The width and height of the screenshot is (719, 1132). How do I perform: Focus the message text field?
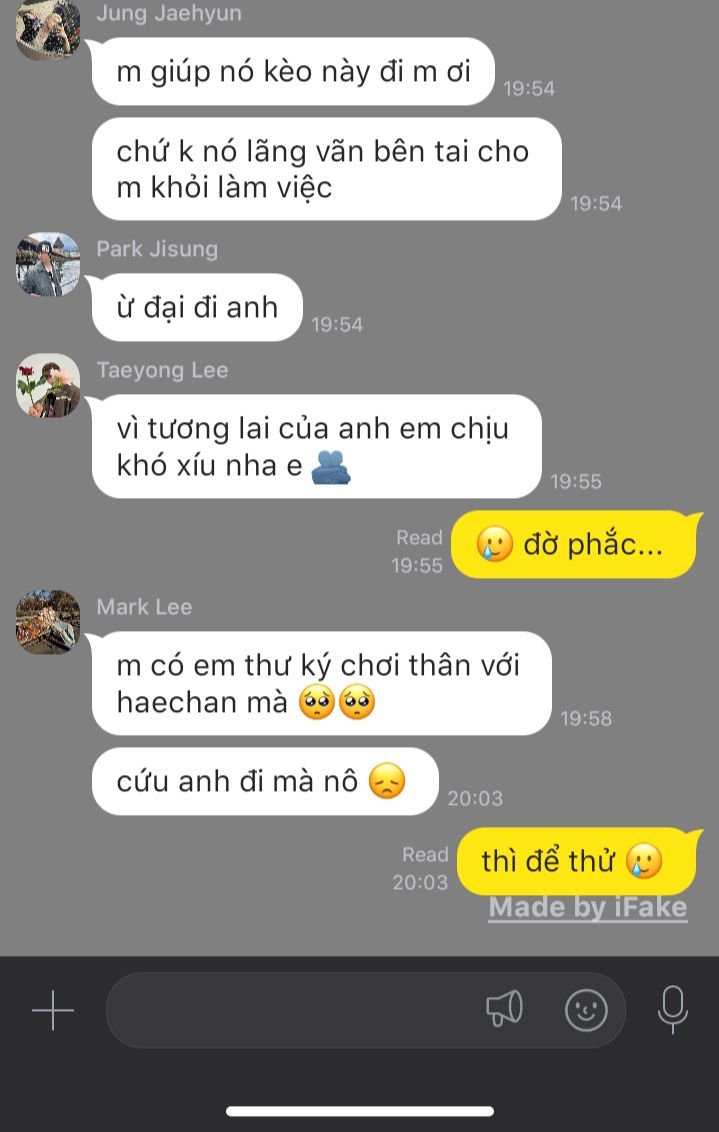tap(290, 1011)
